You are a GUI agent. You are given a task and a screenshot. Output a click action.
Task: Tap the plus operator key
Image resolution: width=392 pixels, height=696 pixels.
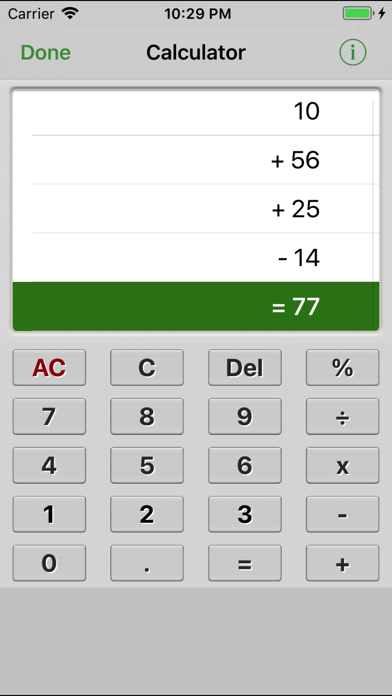[343, 563]
